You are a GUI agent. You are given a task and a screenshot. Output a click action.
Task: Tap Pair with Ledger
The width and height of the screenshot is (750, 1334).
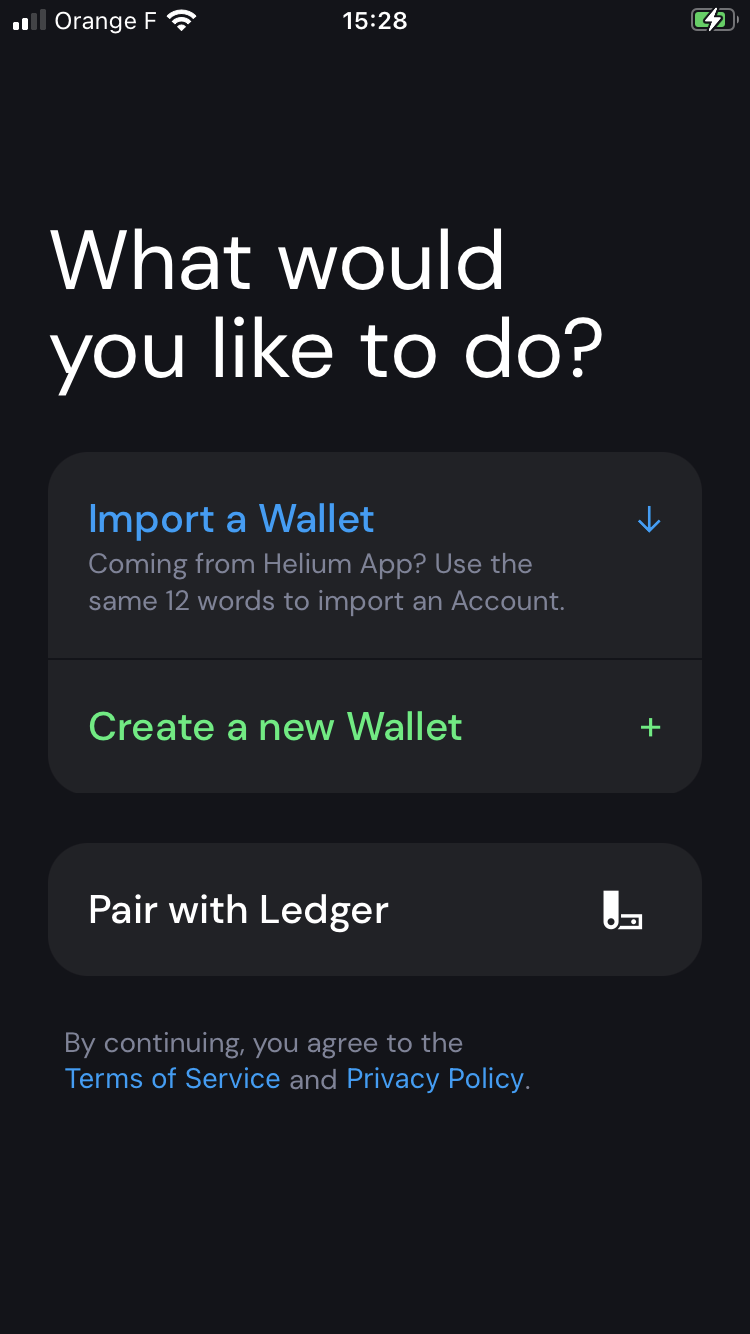pos(374,910)
